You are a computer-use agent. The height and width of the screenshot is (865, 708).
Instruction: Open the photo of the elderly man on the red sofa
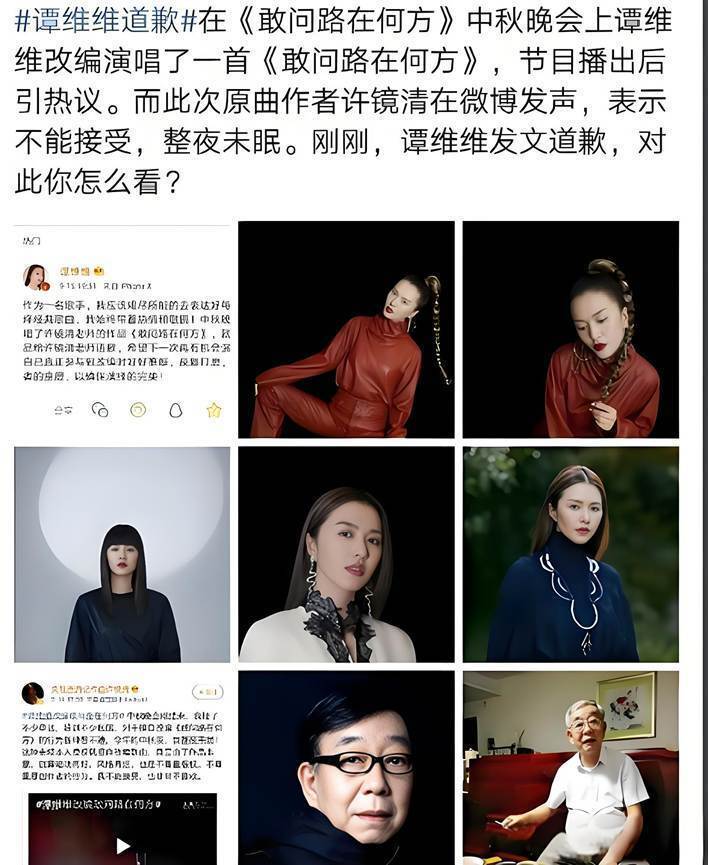click(x=571, y=768)
